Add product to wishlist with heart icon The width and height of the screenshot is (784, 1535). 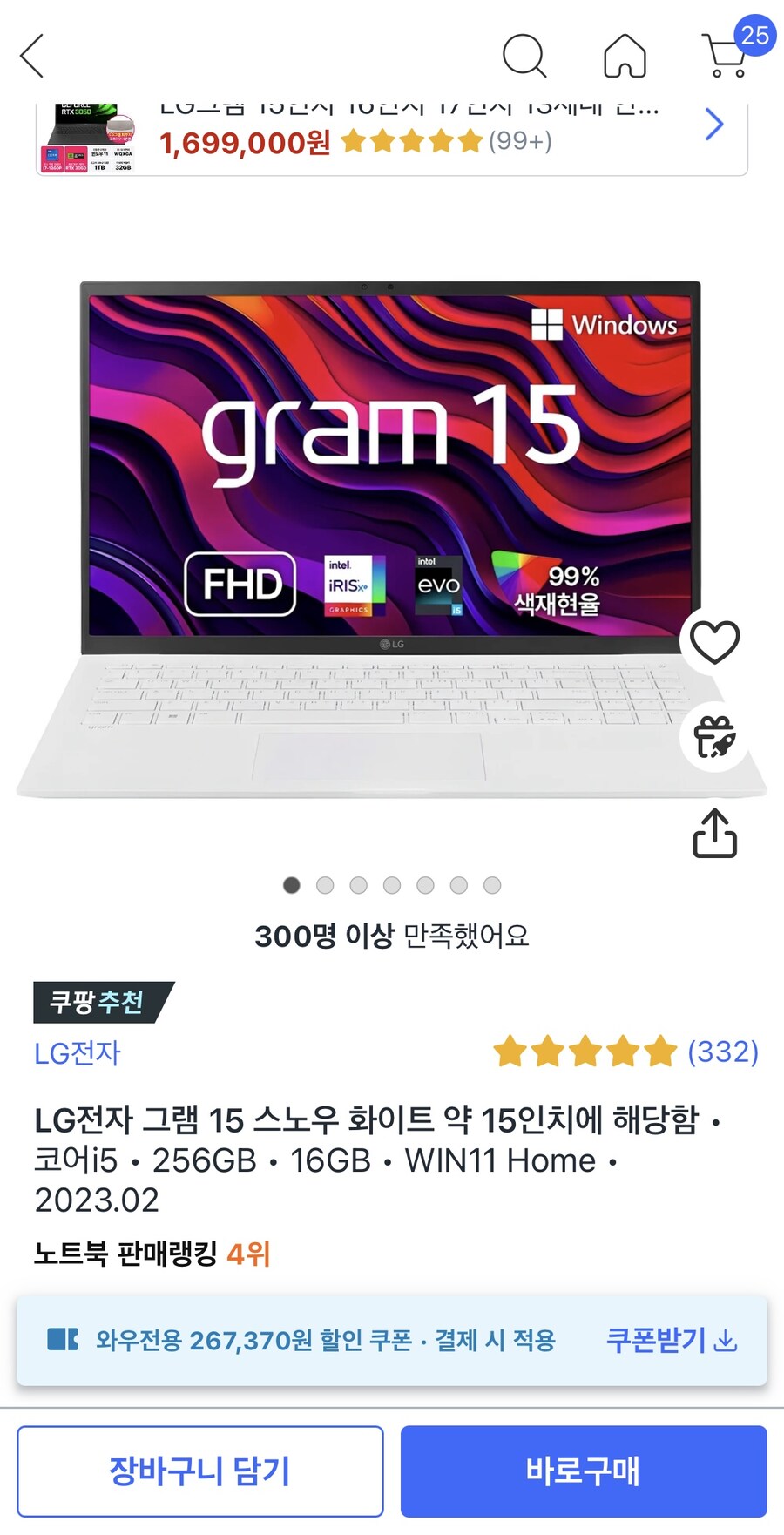[714, 643]
